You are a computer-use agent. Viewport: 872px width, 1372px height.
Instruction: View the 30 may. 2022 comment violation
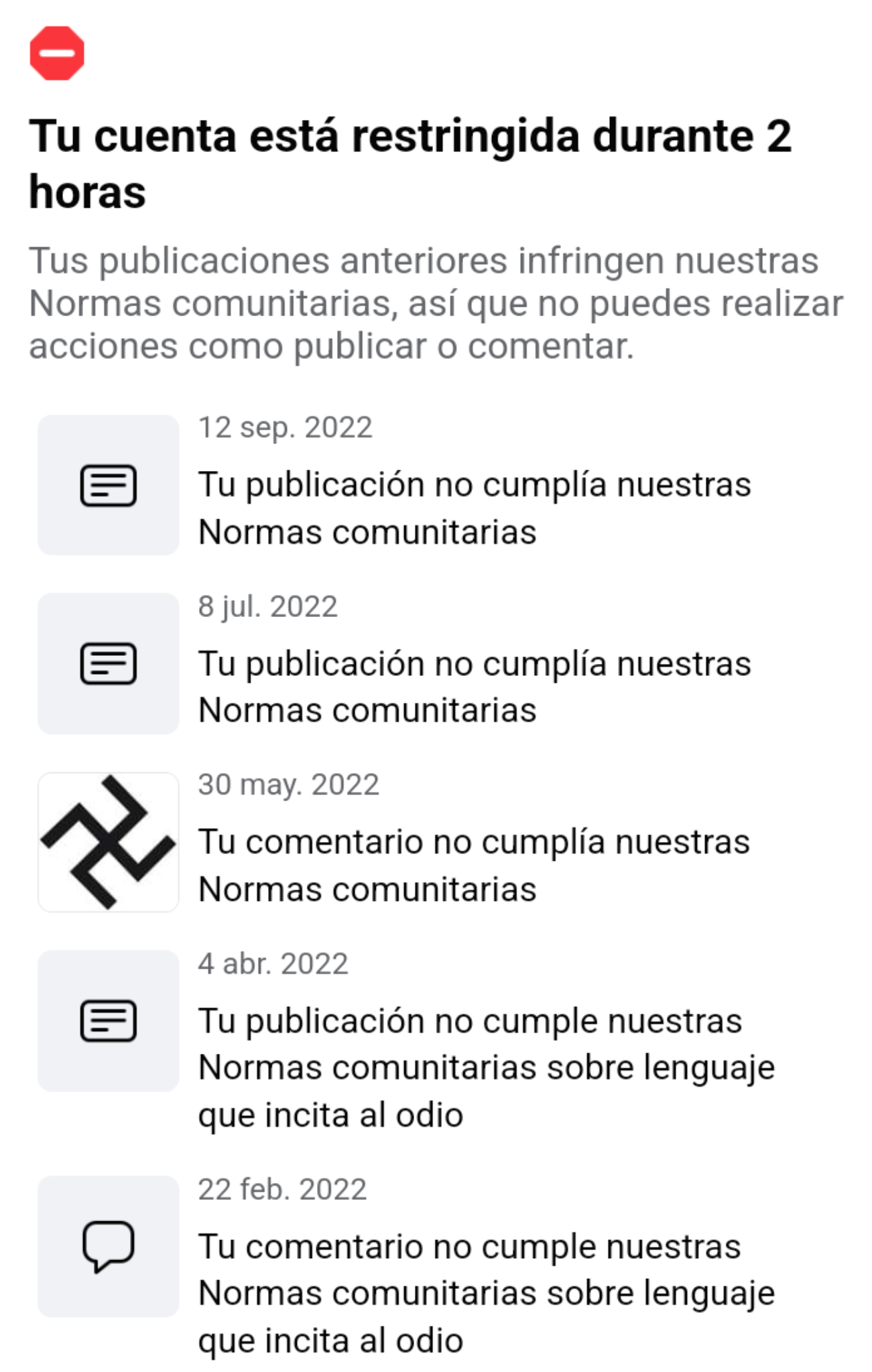click(x=436, y=842)
